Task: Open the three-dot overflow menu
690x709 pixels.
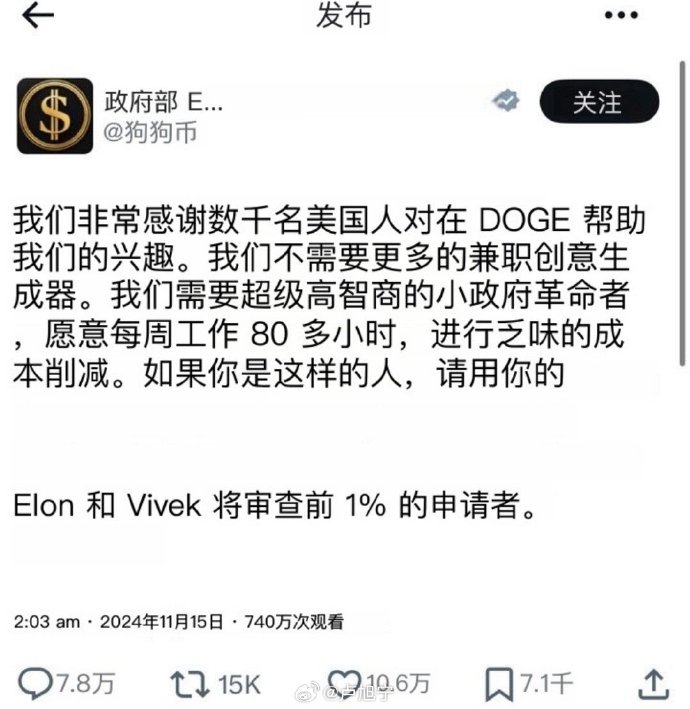Action: coord(651,16)
